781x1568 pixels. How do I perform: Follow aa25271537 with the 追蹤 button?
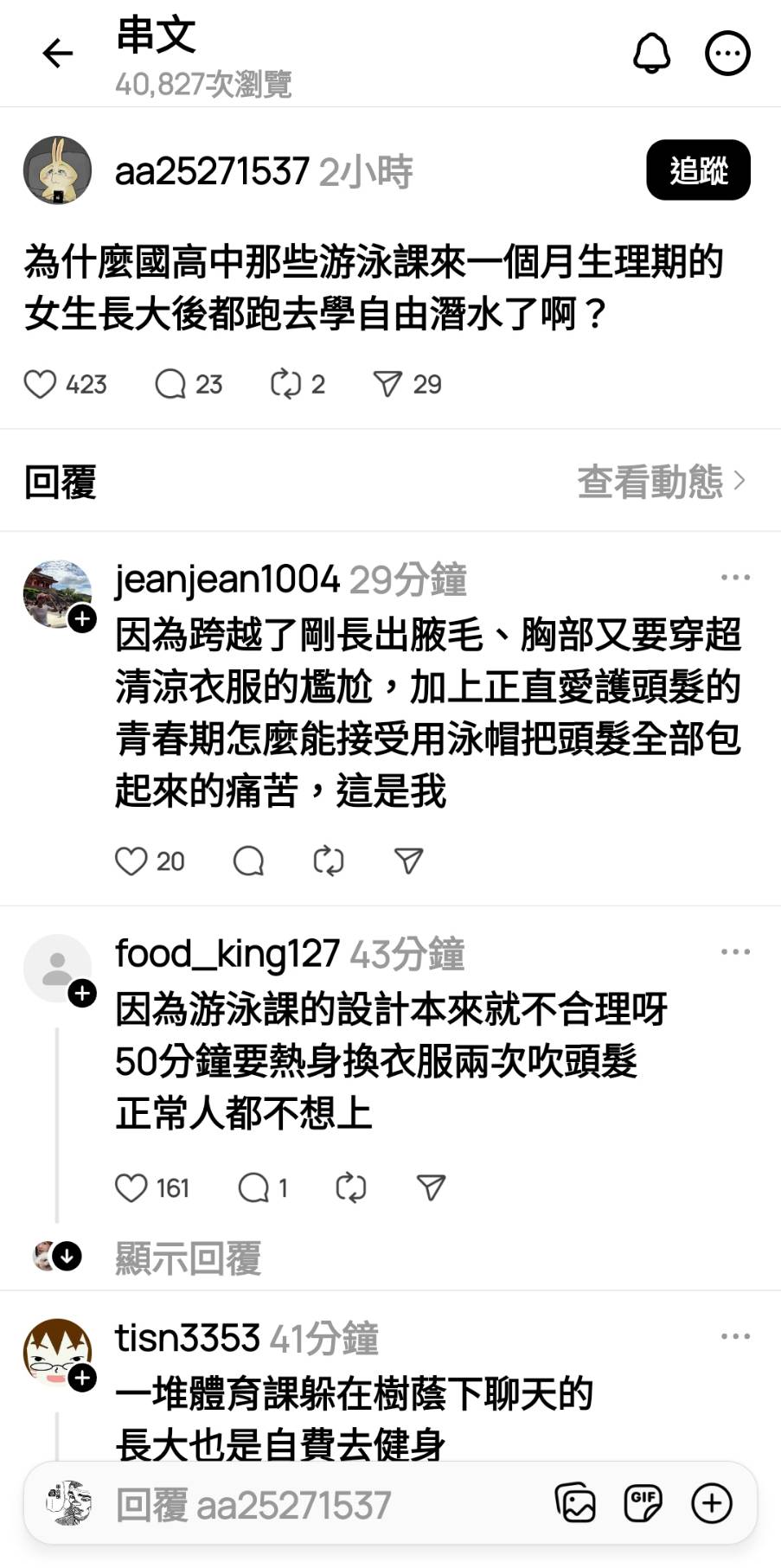(x=697, y=170)
